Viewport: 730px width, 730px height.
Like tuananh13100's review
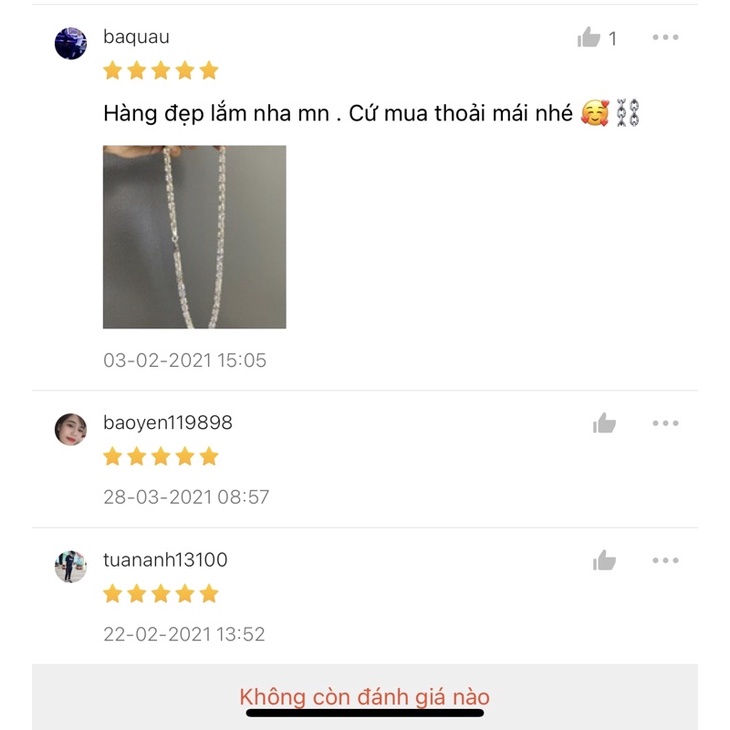pos(604,561)
